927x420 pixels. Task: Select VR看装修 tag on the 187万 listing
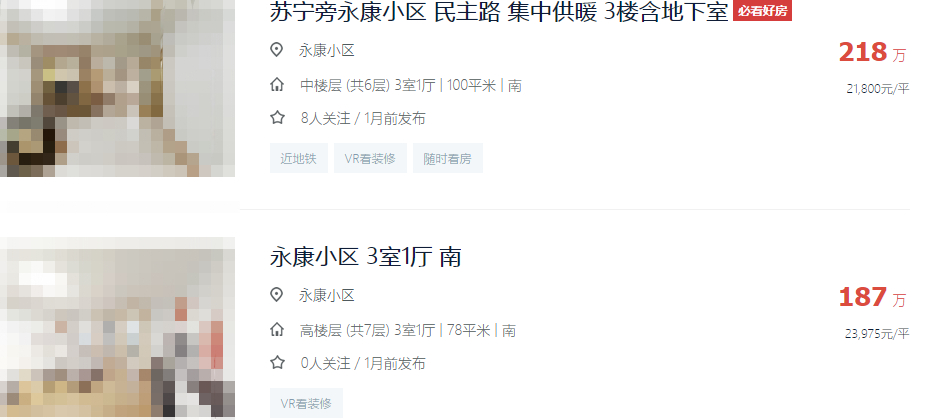click(x=306, y=403)
